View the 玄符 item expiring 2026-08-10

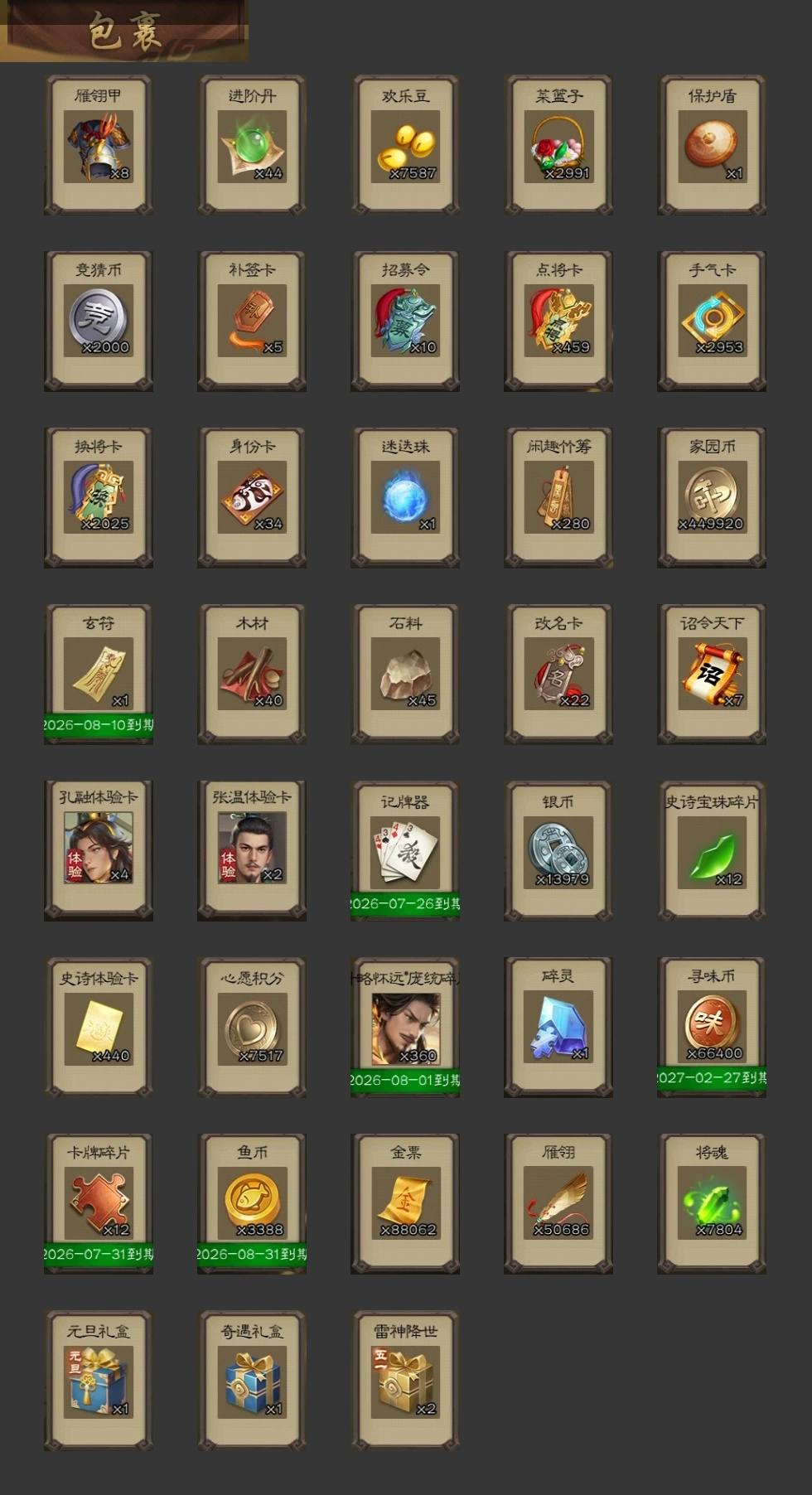[99, 675]
